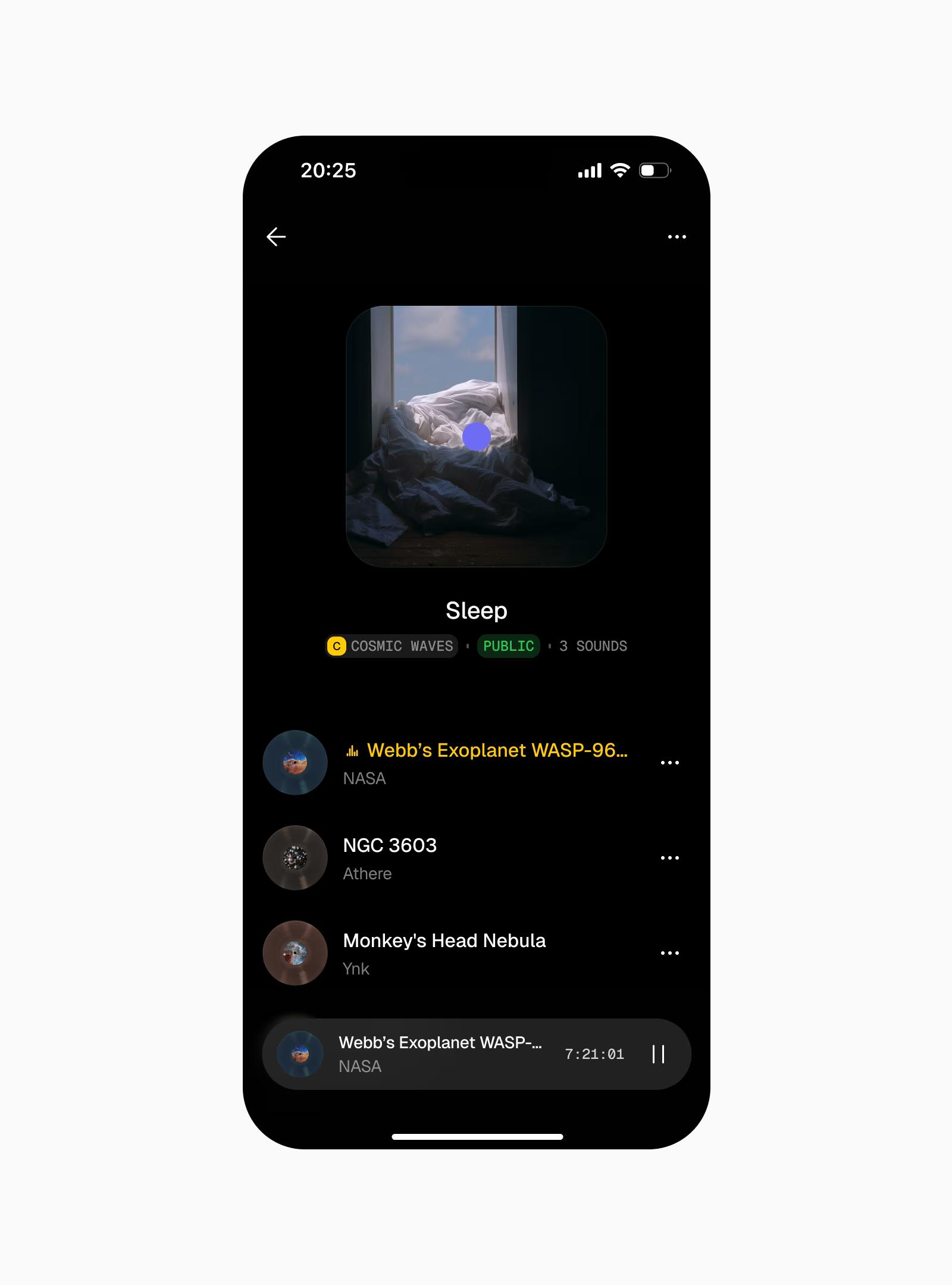
Task: Tap the Public visibility chip
Action: tap(508, 646)
